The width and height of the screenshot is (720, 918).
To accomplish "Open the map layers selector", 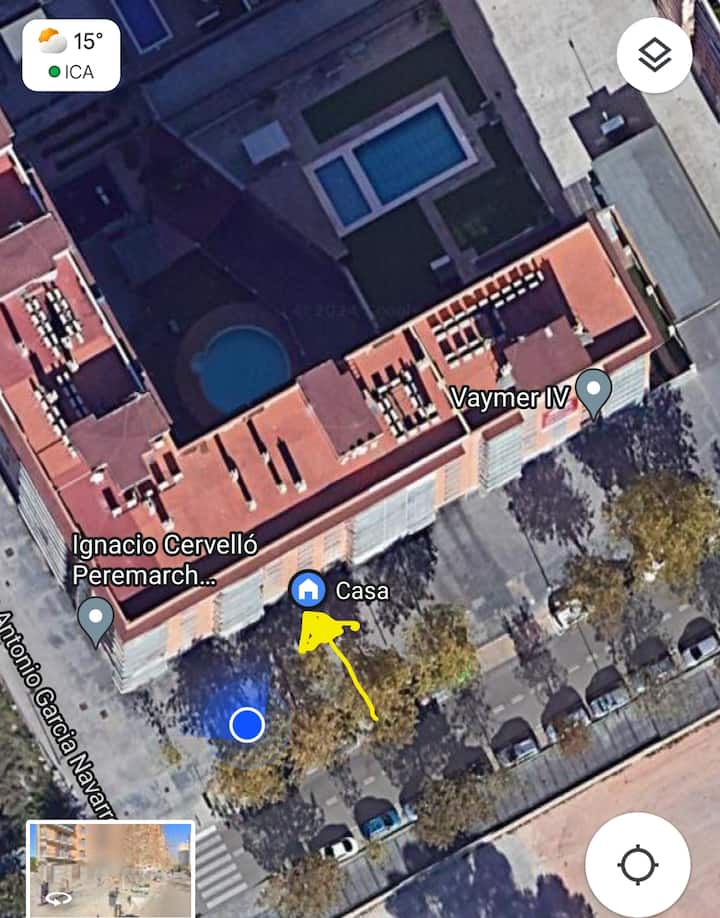I will click(x=654, y=56).
